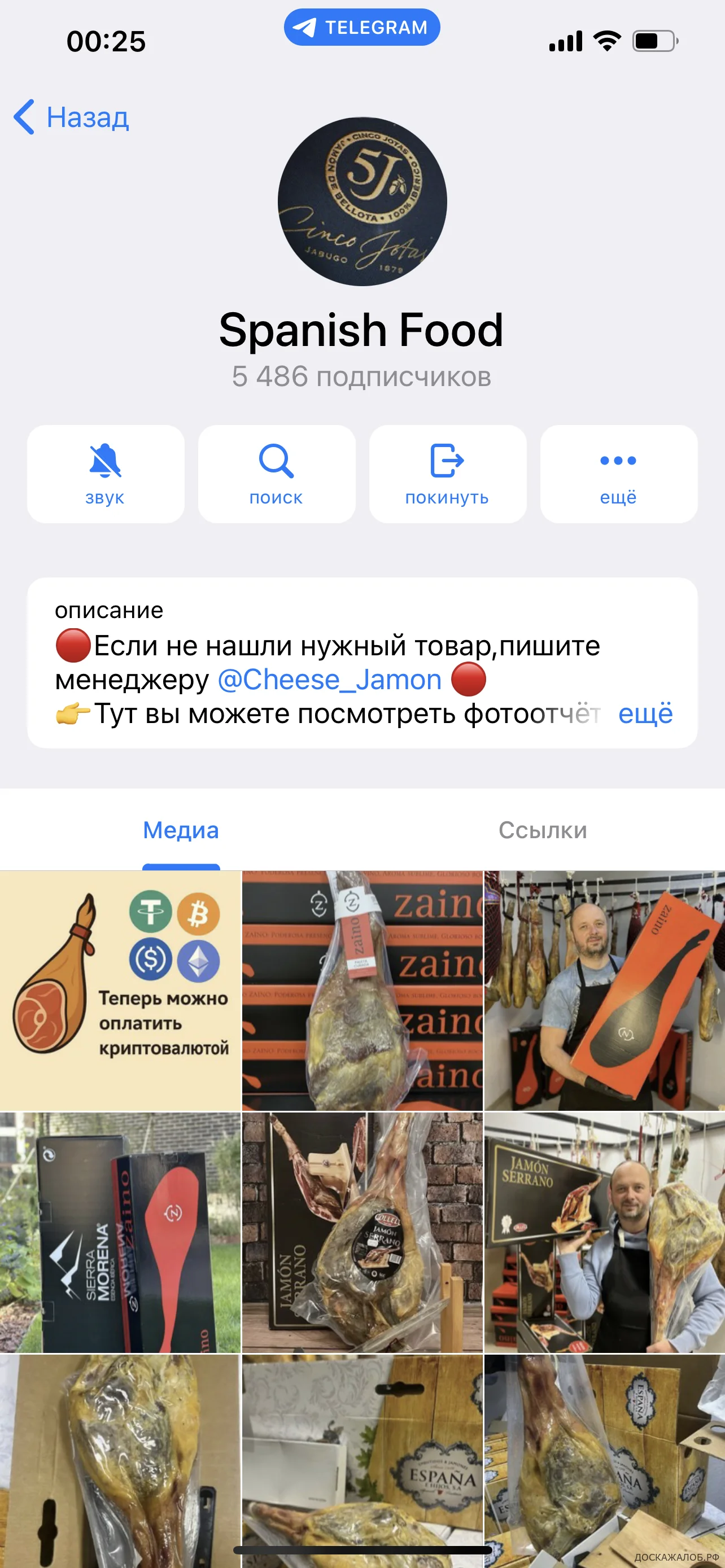Go back via Назад button
Screen dimensions: 725x1568
click(x=72, y=117)
